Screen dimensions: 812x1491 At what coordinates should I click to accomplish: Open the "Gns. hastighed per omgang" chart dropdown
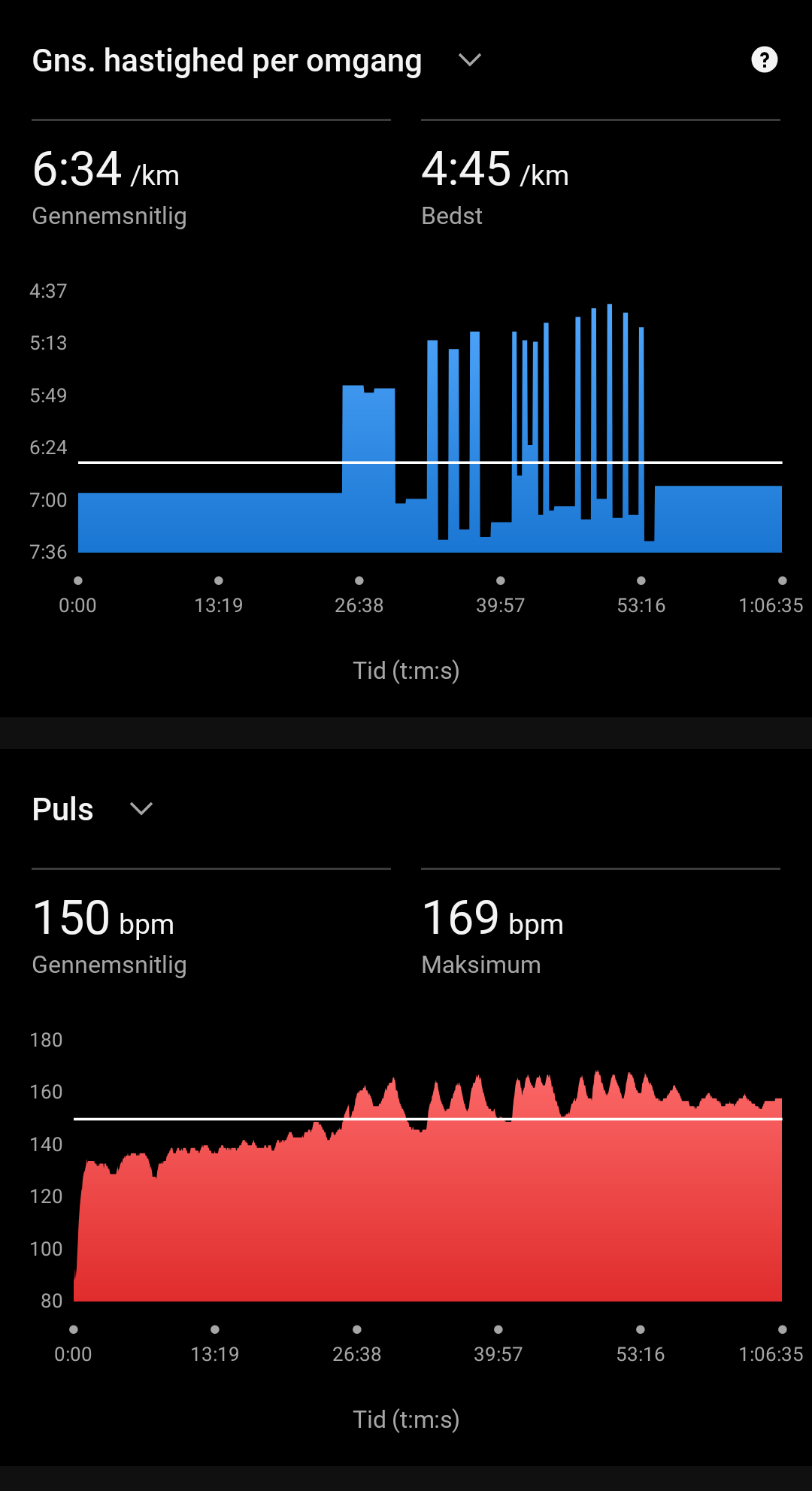click(x=469, y=60)
